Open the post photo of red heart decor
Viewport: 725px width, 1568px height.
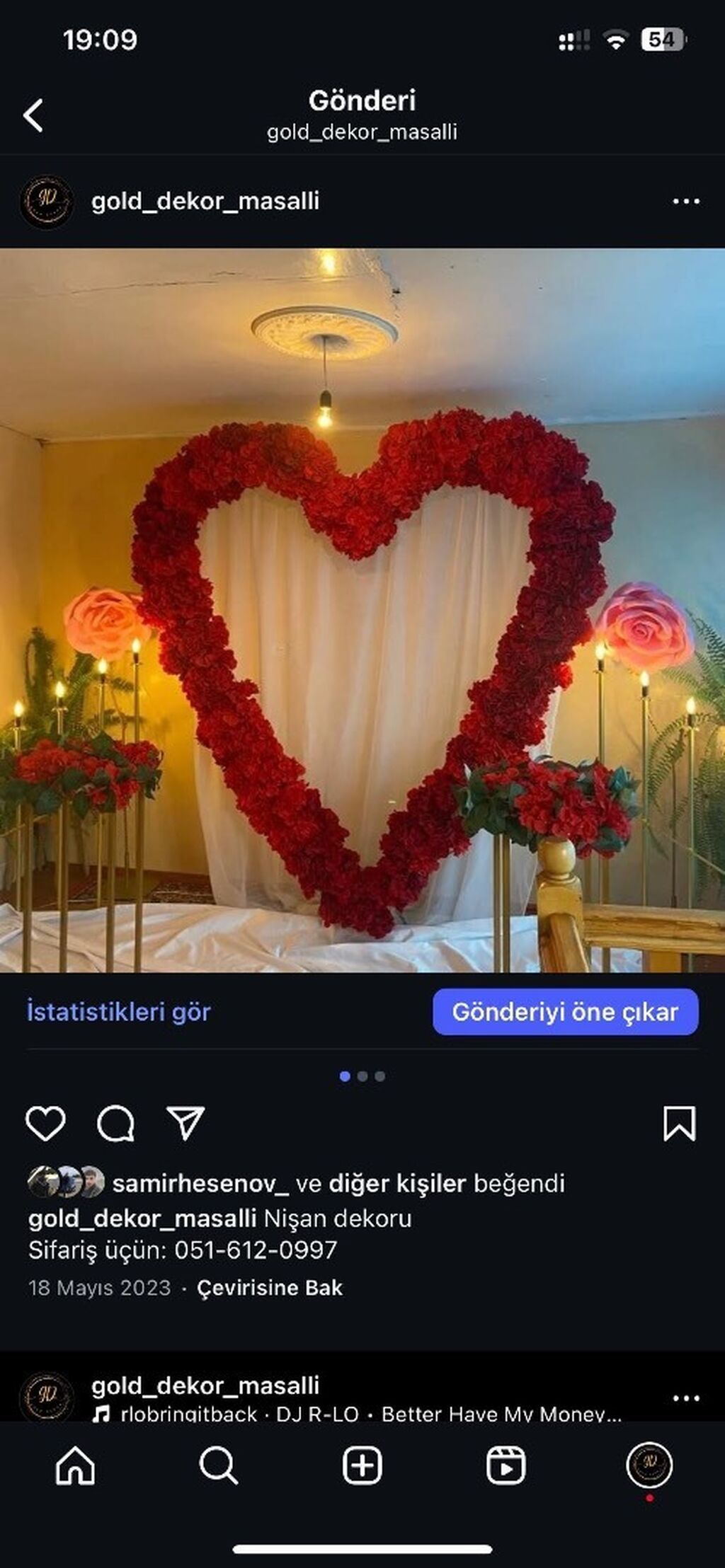pos(362,610)
